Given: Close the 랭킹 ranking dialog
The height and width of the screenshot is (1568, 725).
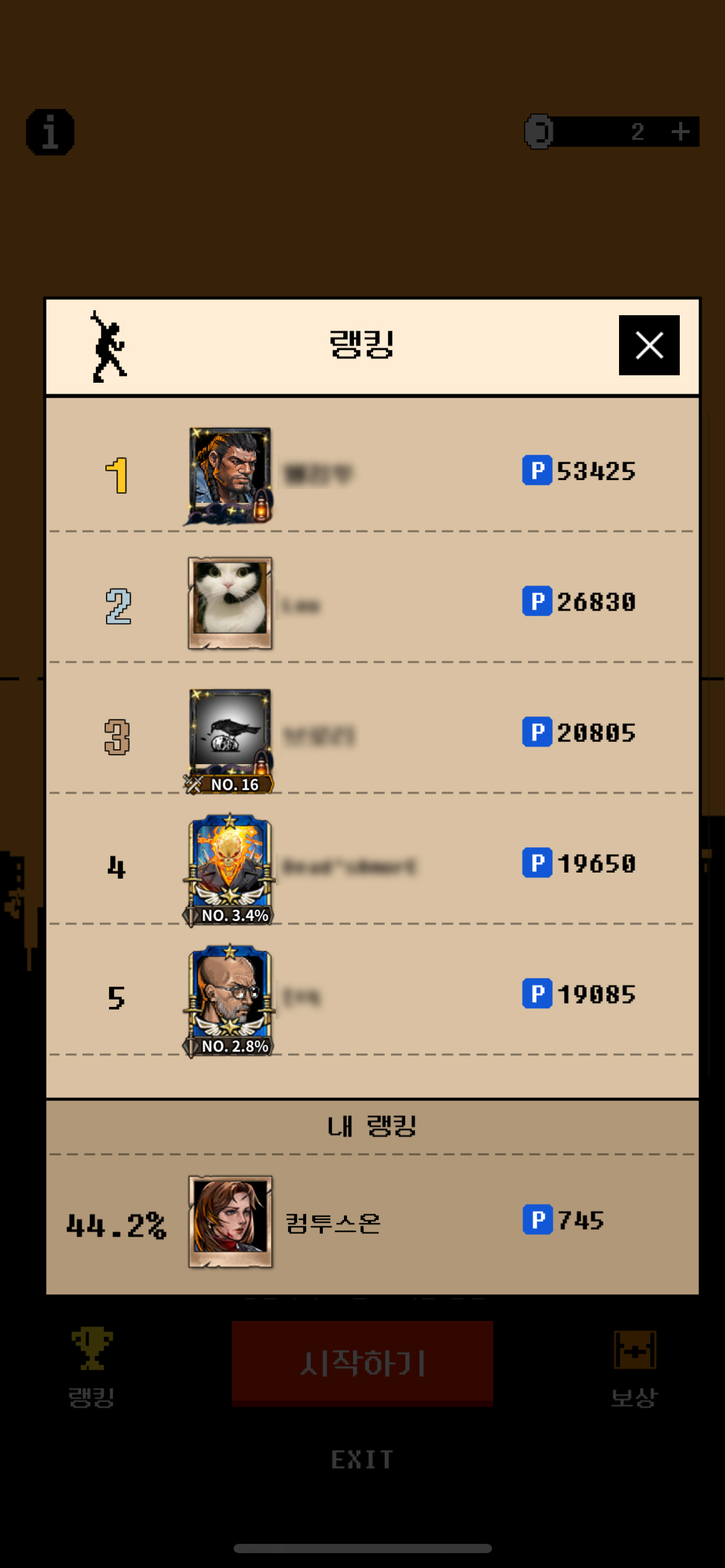Looking at the screenshot, I should (649, 345).
